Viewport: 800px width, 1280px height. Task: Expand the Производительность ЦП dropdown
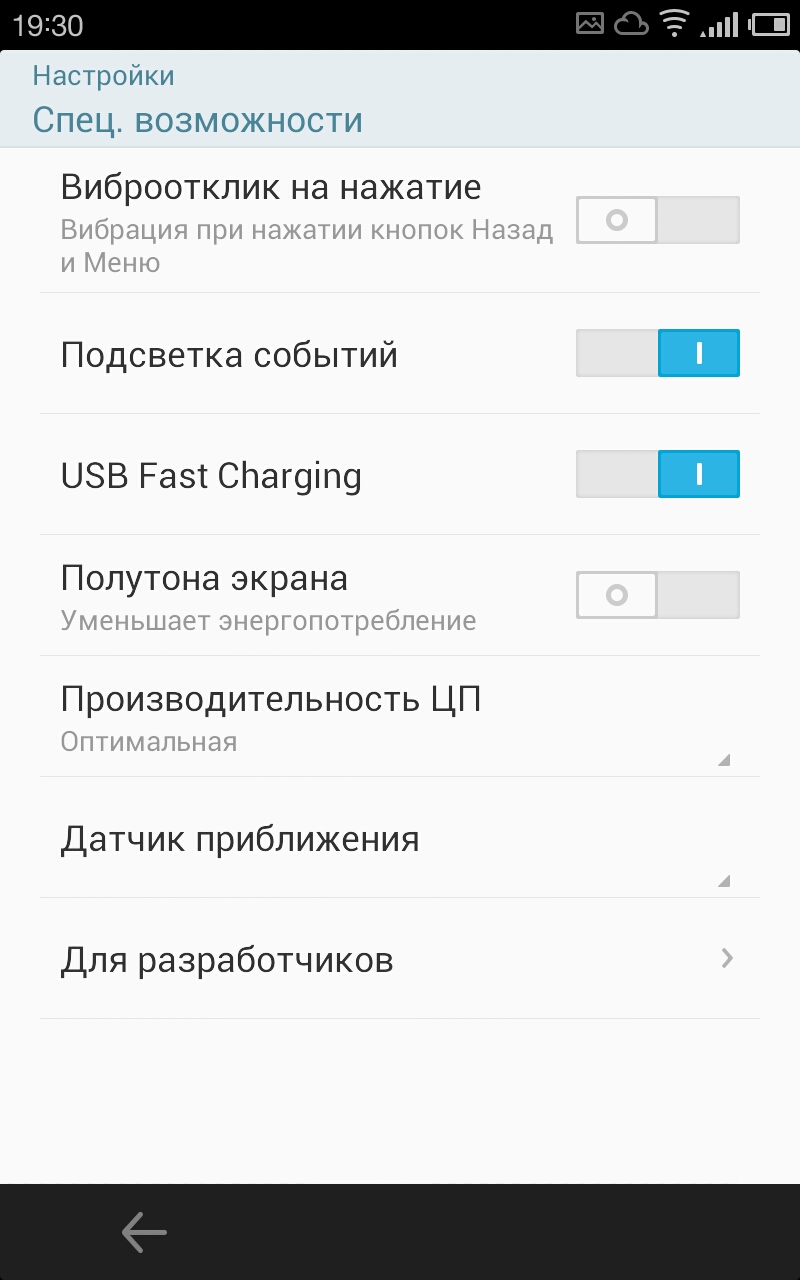tap(398, 717)
